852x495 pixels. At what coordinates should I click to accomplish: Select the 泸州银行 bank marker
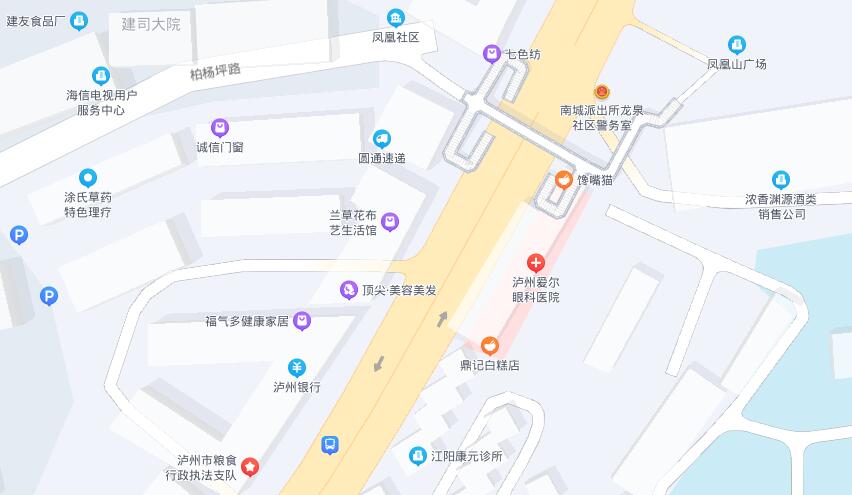tap(297, 367)
